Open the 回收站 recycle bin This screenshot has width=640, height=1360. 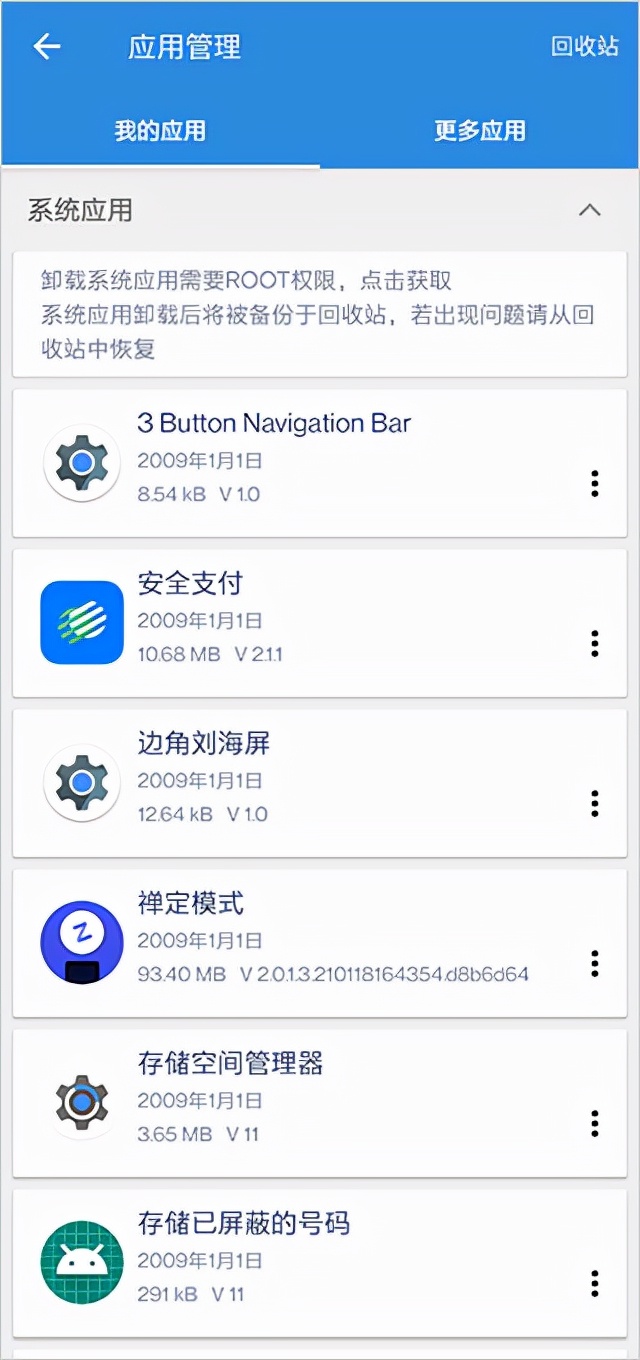point(585,47)
